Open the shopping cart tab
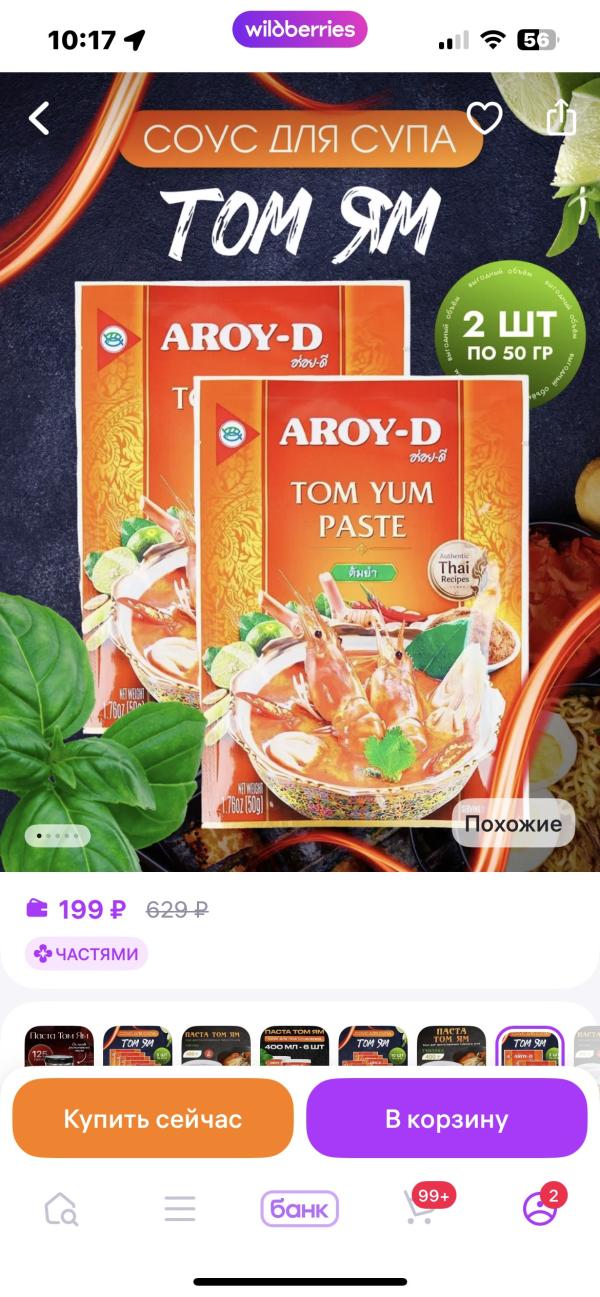Viewport: 600px width, 1297px height. tap(420, 1208)
